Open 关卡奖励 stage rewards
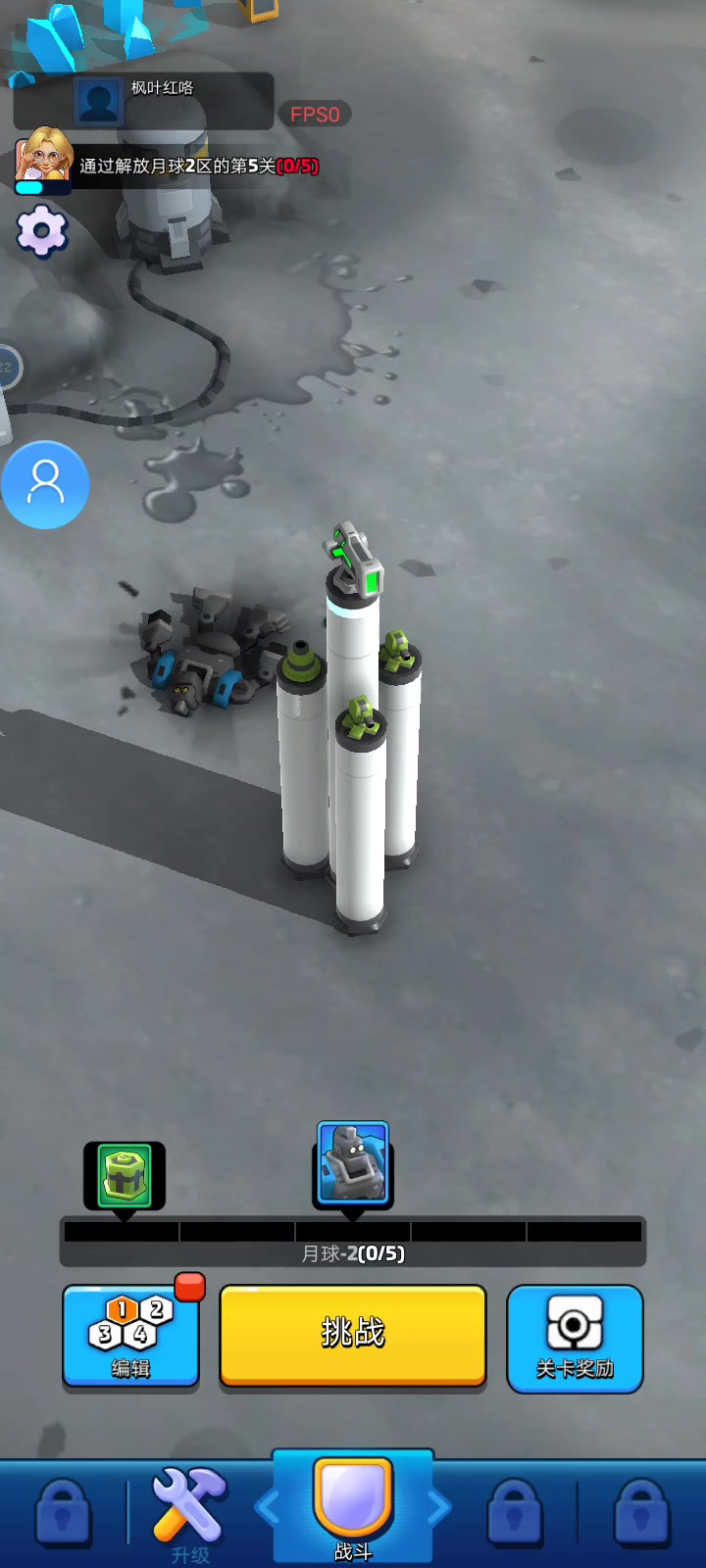The width and height of the screenshot is (706, 1568). [575, 1339]
